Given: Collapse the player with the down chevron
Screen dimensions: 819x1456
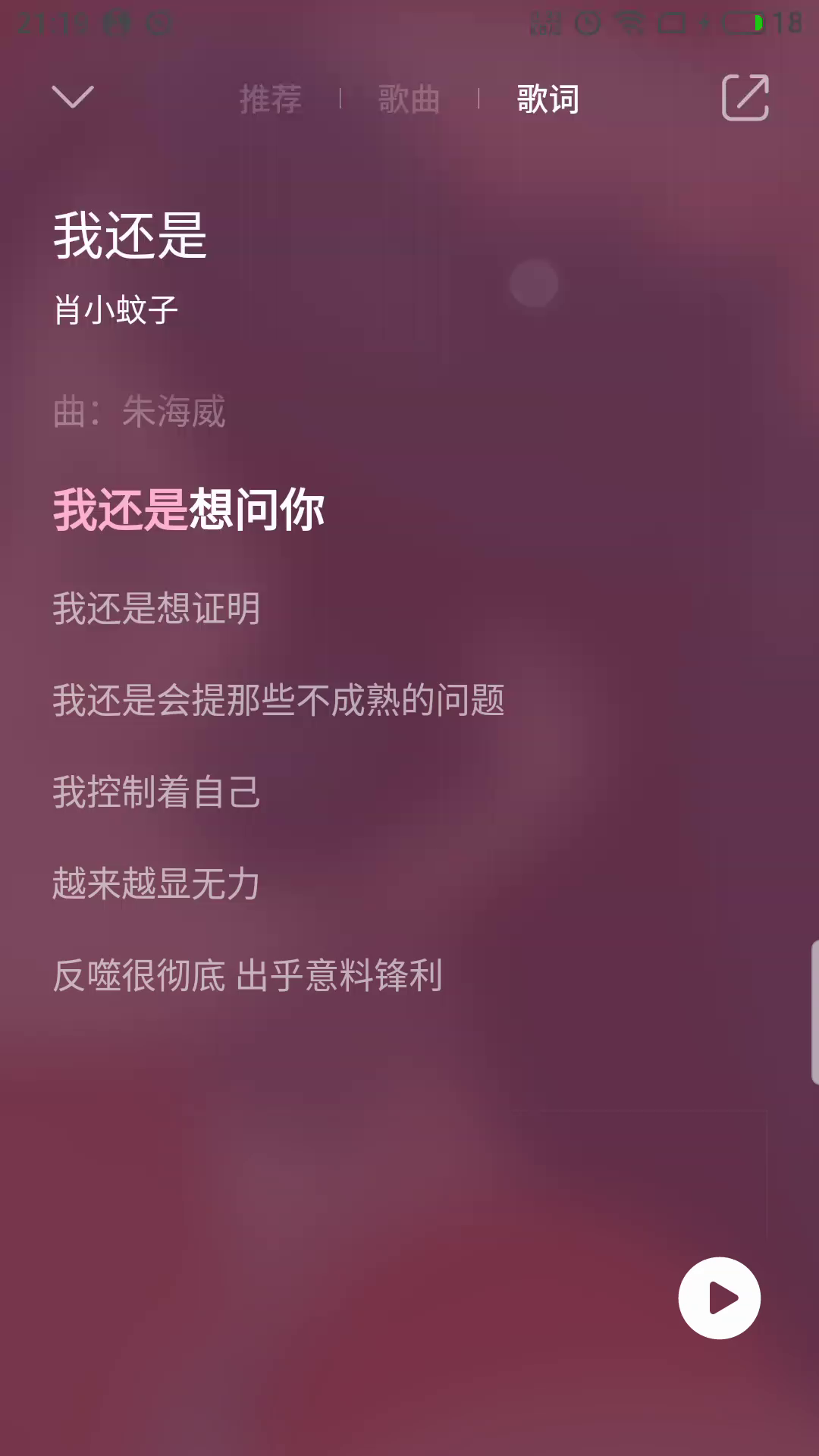Looking at the screenshot, I should [x=73, y=97].
